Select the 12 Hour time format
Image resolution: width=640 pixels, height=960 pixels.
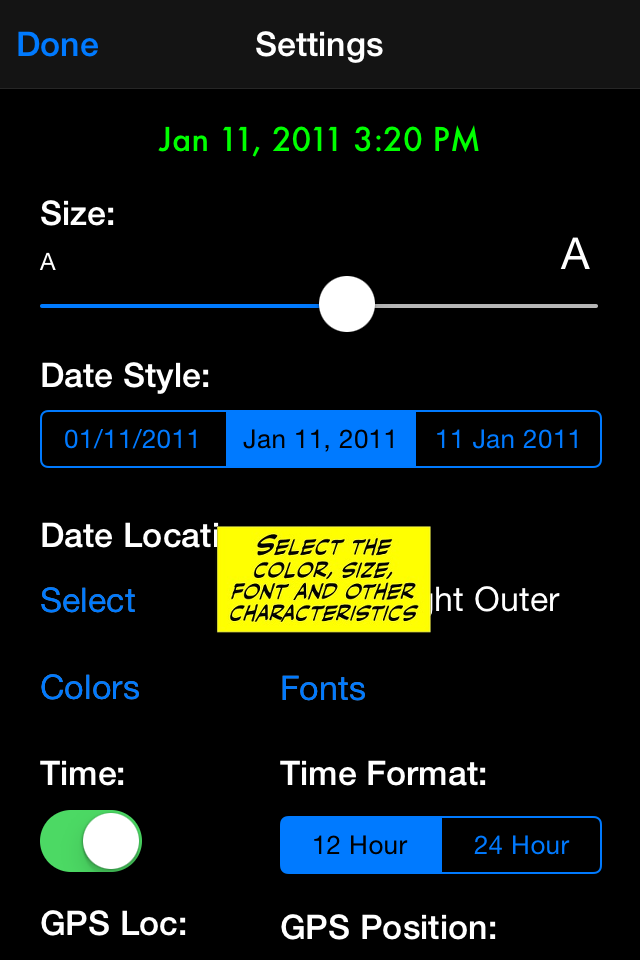click(360, 845)
